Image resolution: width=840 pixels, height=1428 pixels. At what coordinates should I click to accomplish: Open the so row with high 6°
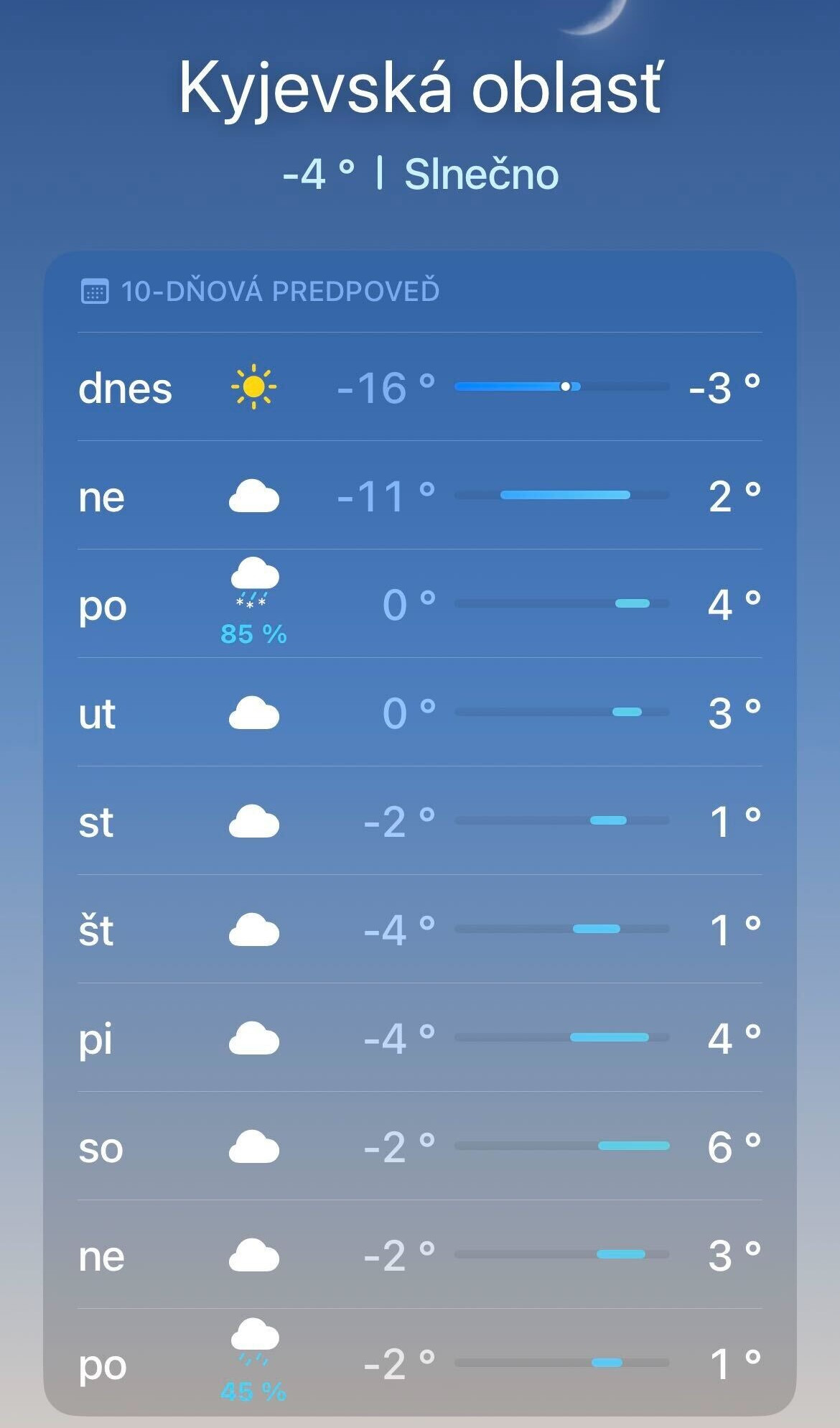[419, 1146]
